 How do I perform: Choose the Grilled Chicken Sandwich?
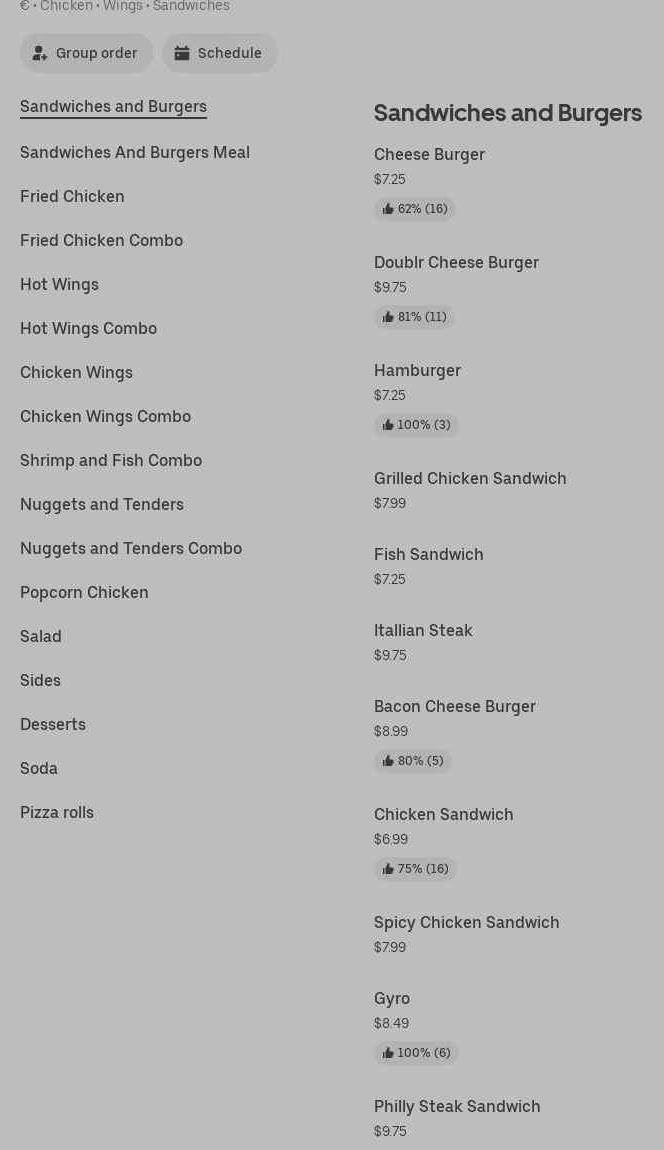coord(470,478)
